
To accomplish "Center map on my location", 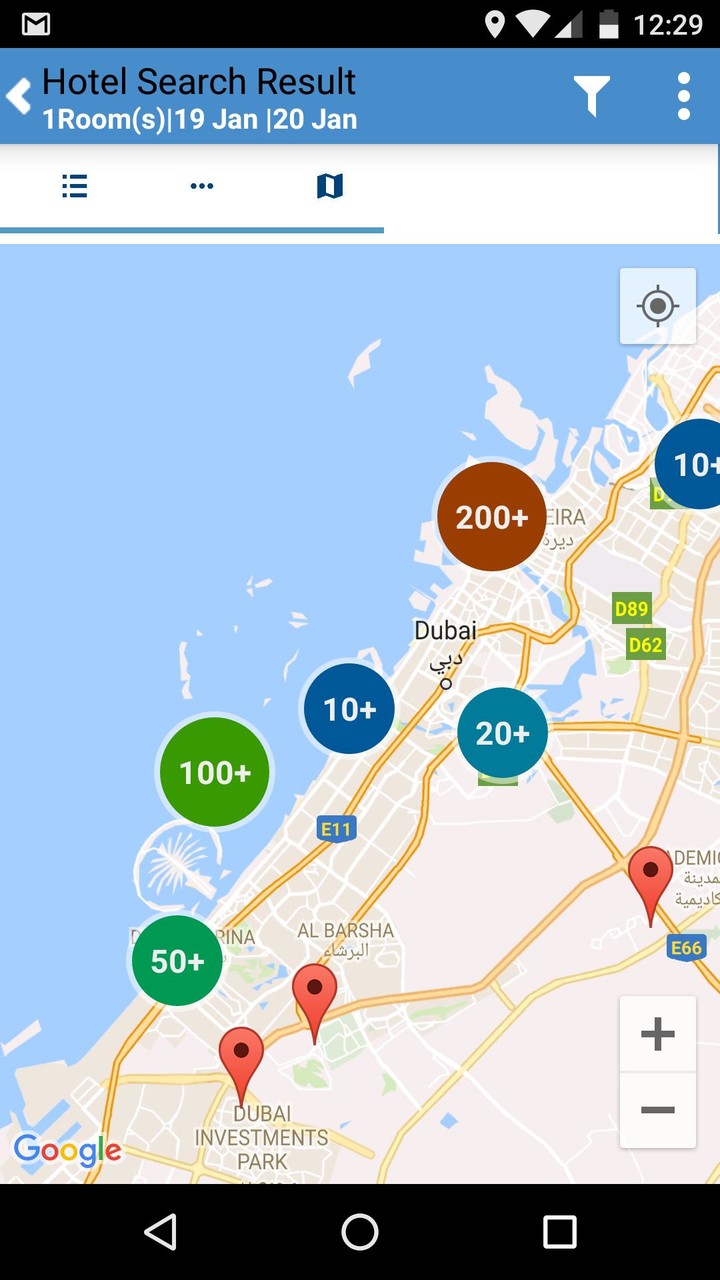I will click(x=657, y=306).
